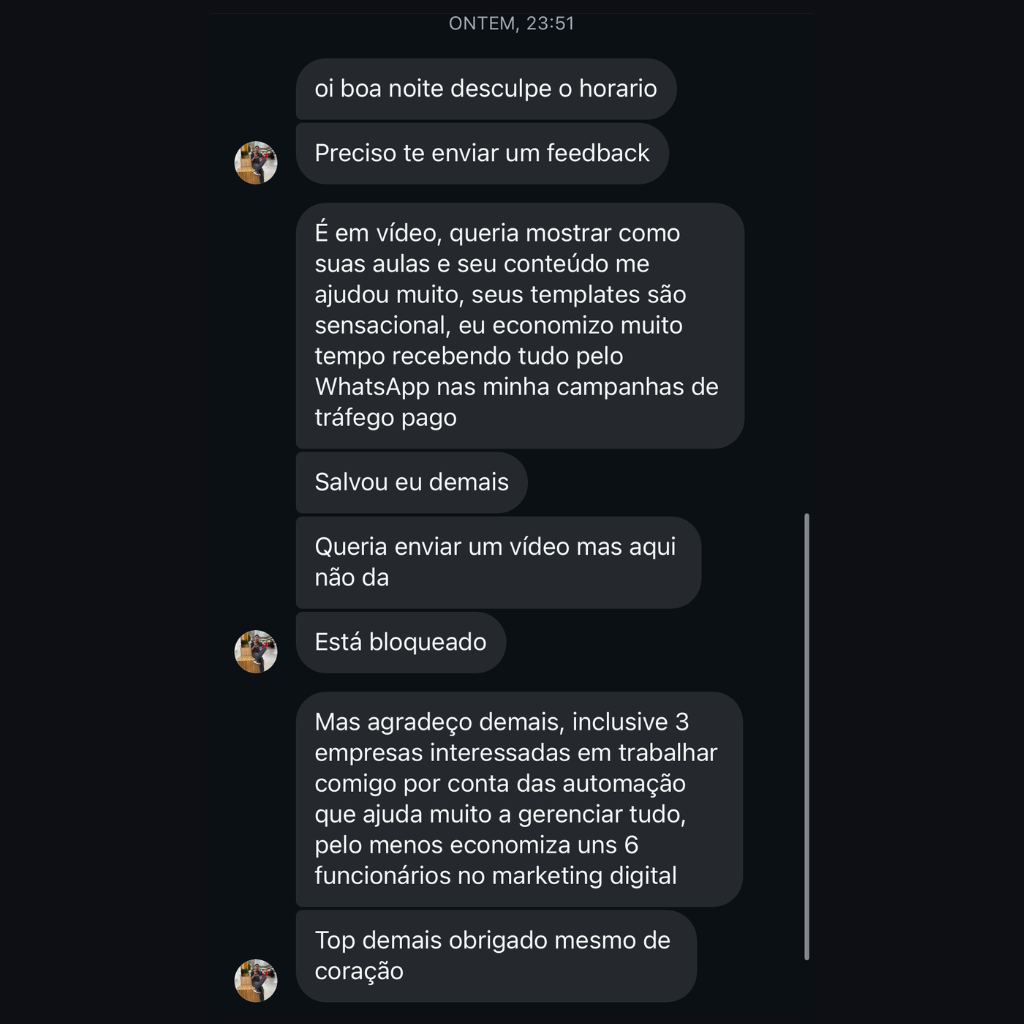Open sender's avatar beside "Preciso te enviar um feedback"
Viewport: 1024px width, 1024px height.
256,163
